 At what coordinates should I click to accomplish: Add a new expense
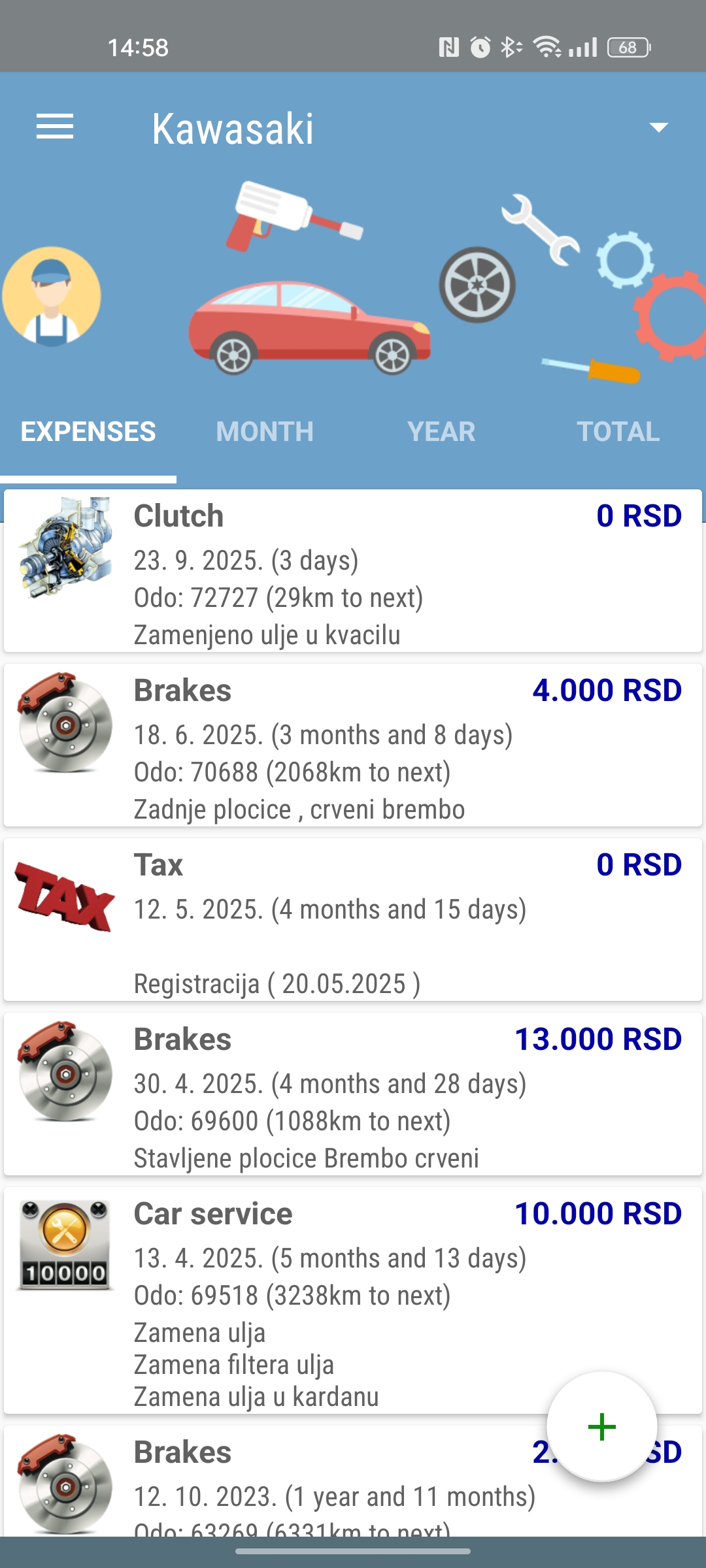pos(601,1427)
